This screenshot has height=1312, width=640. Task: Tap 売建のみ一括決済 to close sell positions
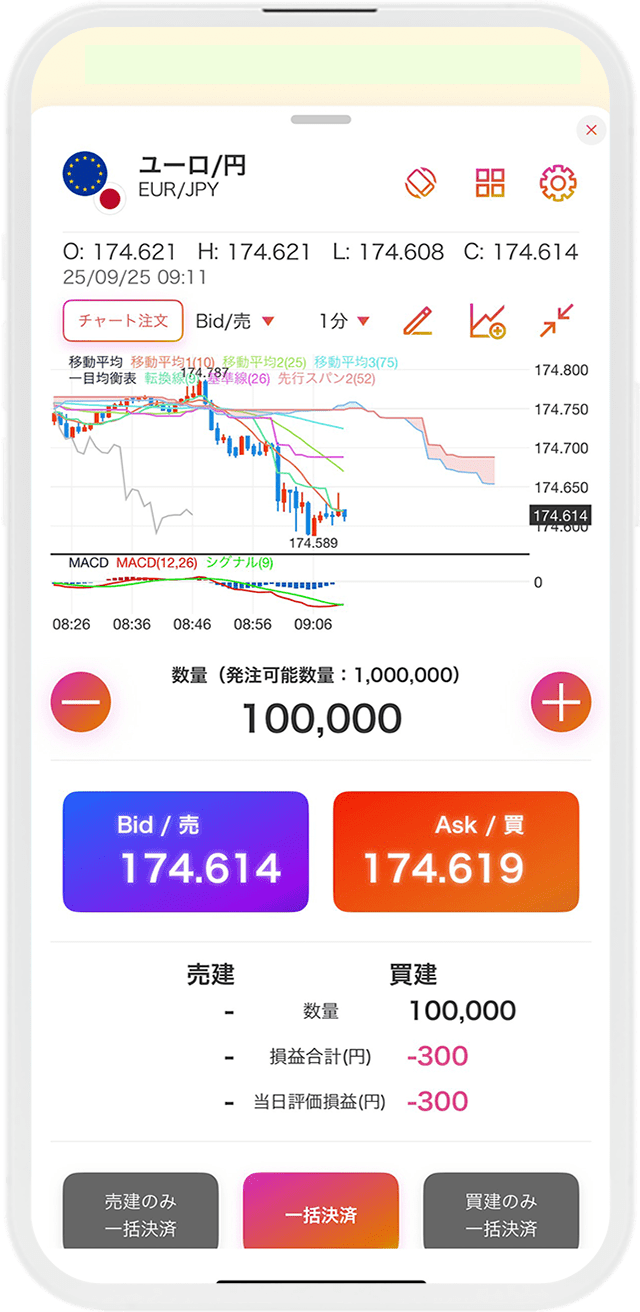pyautogui.click(x=140, y=1215)
